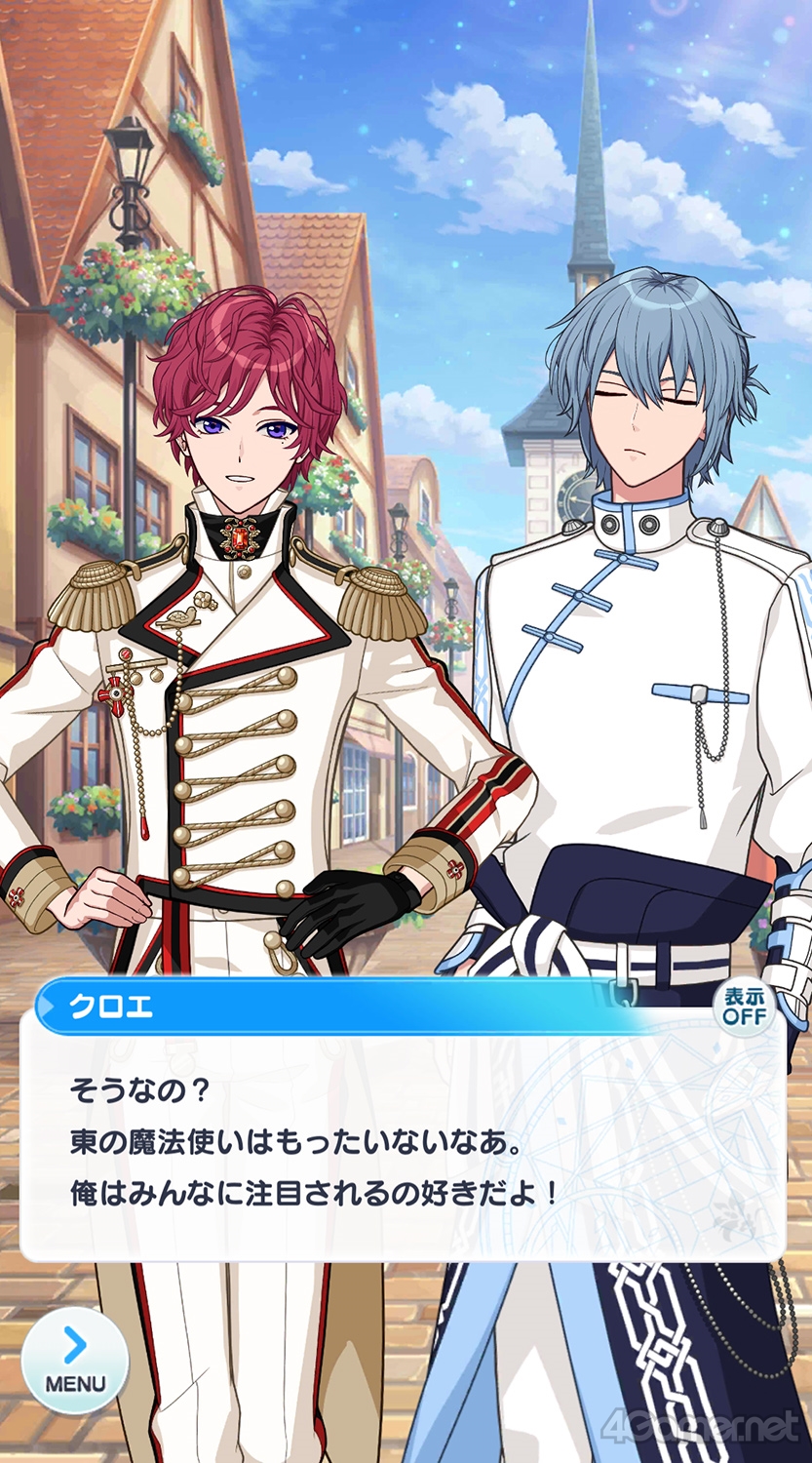This screenshot has height=1463, width=812.
Task: Hide the dialogue box with 表示OFF
Action: pyautogui.click(x=744, y=1006)
